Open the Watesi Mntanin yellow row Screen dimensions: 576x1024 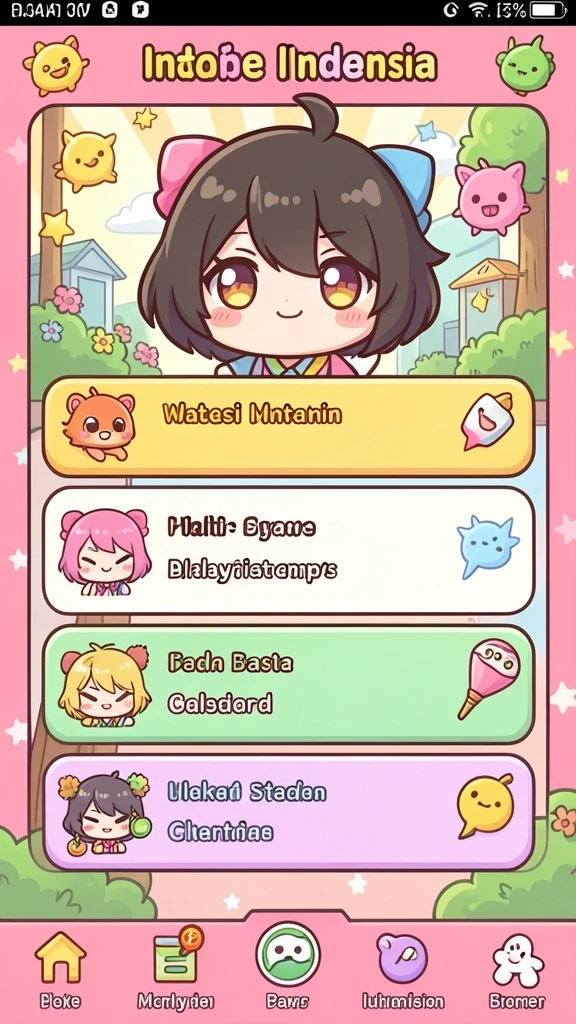pyautogui.click(x=288, y=426)
